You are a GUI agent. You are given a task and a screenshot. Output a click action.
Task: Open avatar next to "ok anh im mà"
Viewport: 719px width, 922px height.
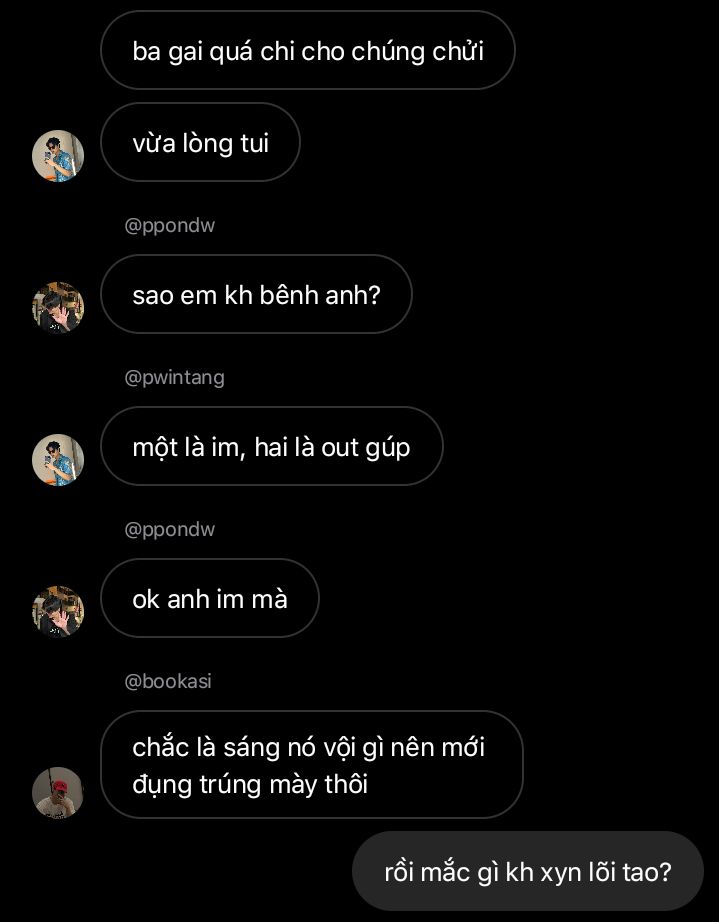[x=58, y=611]
